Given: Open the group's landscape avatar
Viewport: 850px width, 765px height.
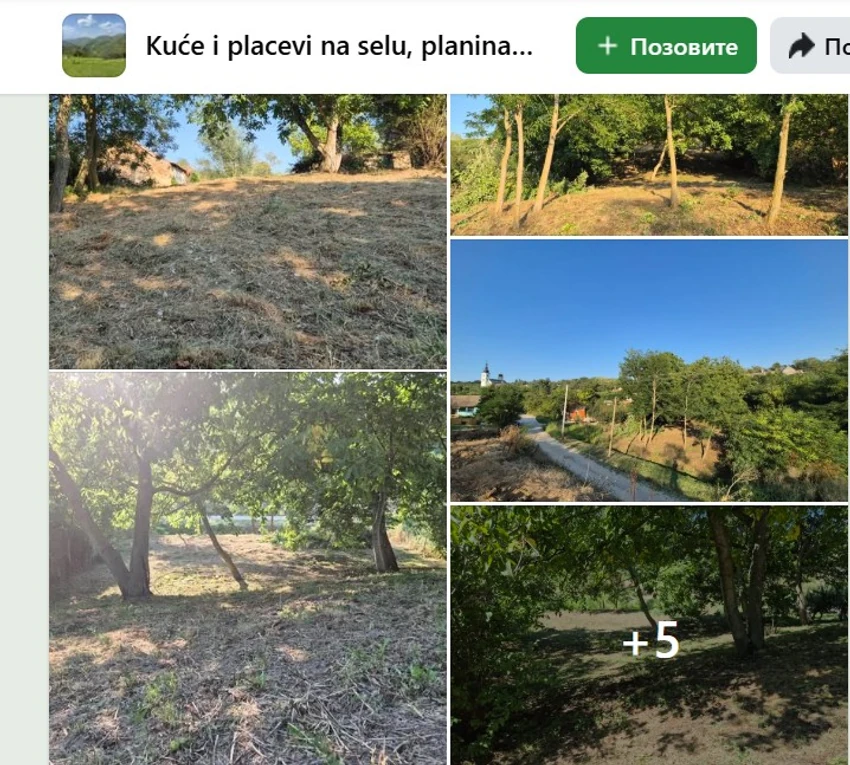Looking at the screenshot, I should pos(94,46).
